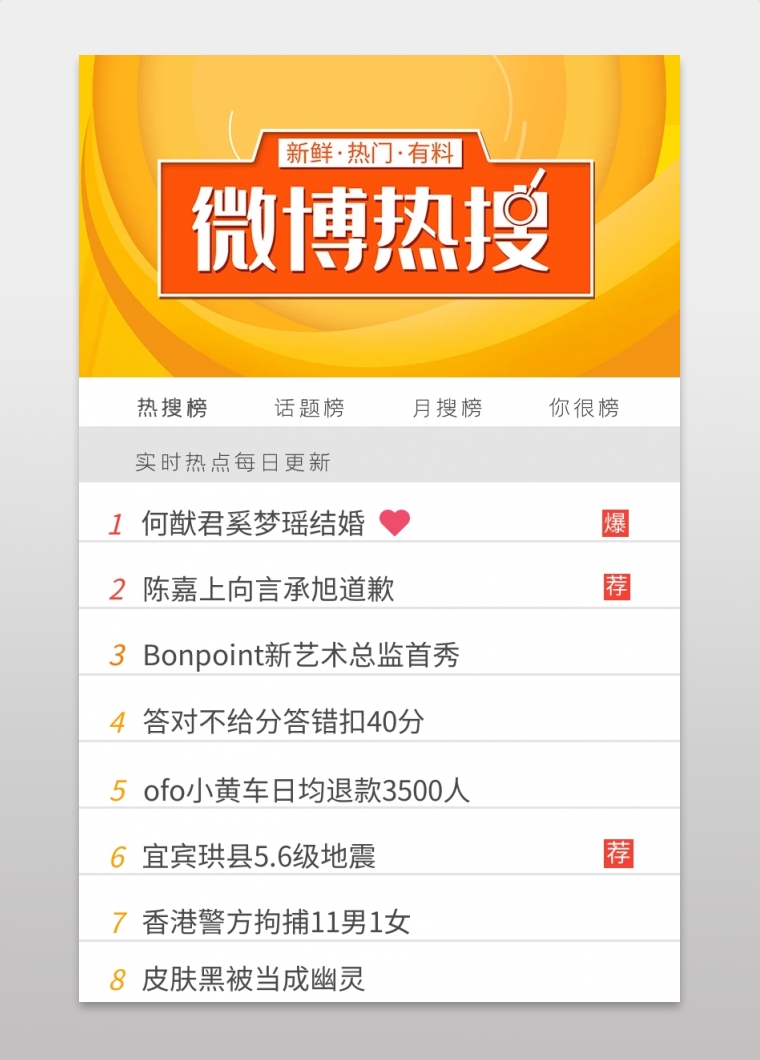Image resolution: width=760 pixels, height=1060 pixels.
Task: Open trending topic 何猷君奚梦瑶结婚
Action: click(255, 523)
